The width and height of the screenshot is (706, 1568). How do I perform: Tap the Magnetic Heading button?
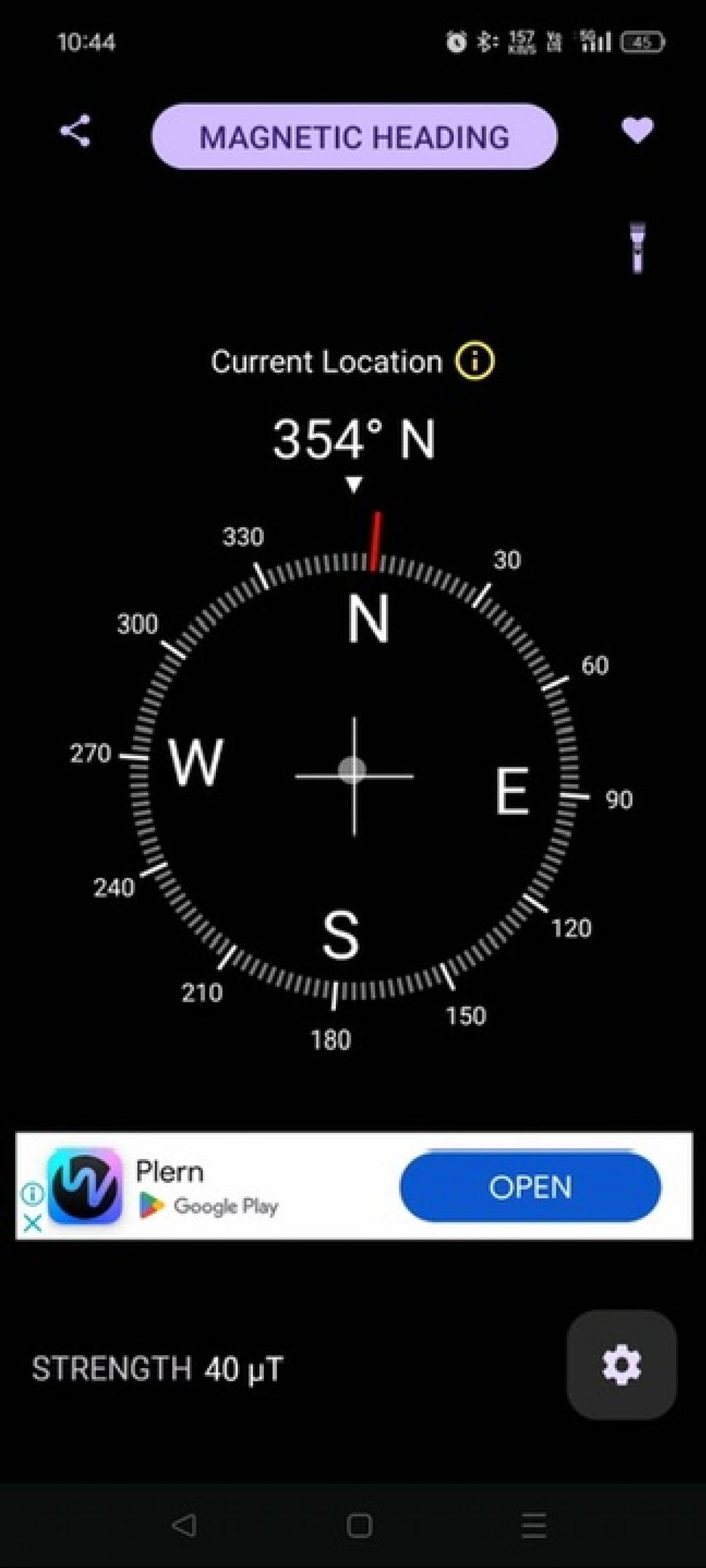pos(354,136)
